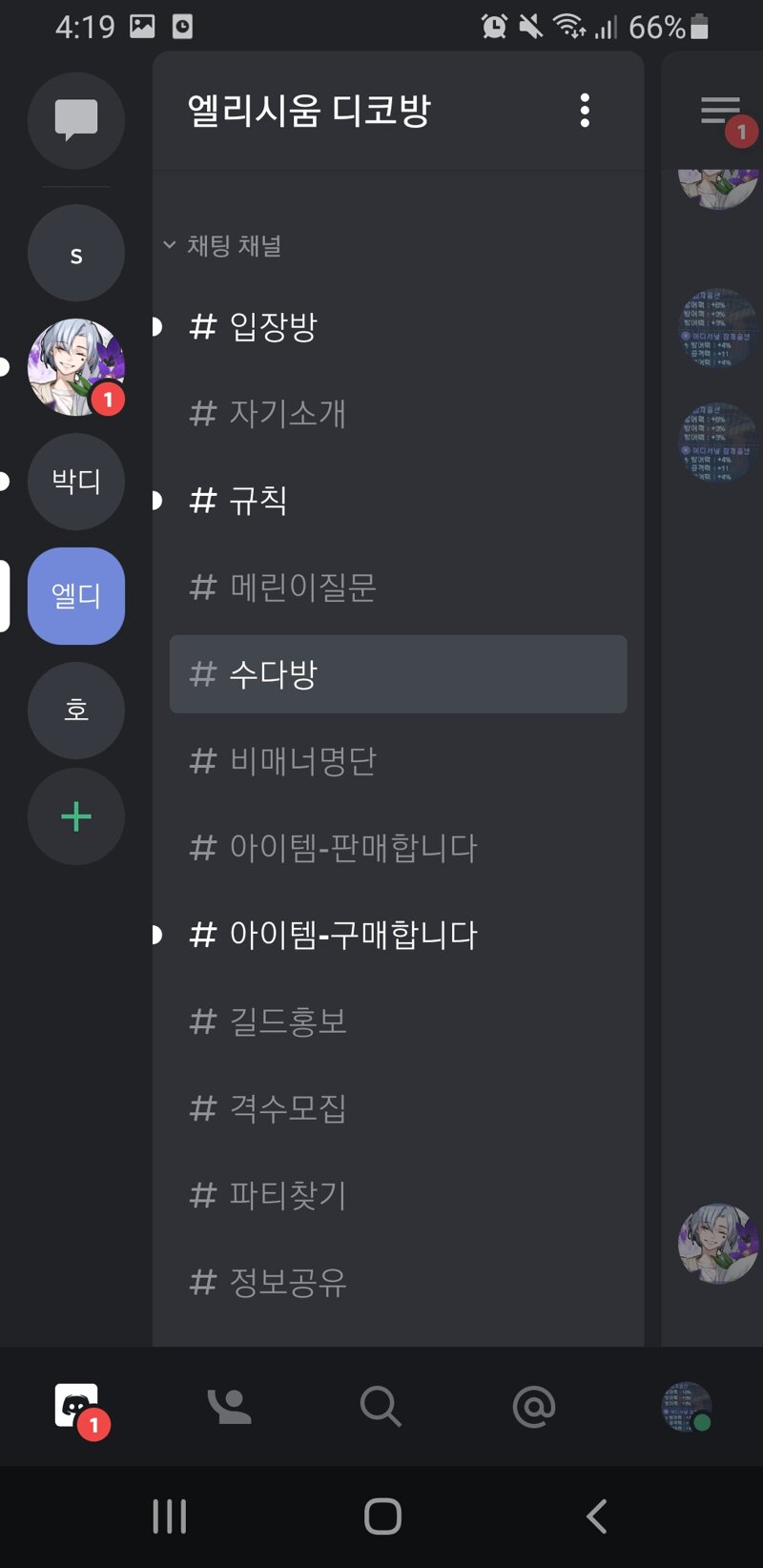763x1568 pixels.
Task: Open the 자기소개 channel
Action: 398,414
